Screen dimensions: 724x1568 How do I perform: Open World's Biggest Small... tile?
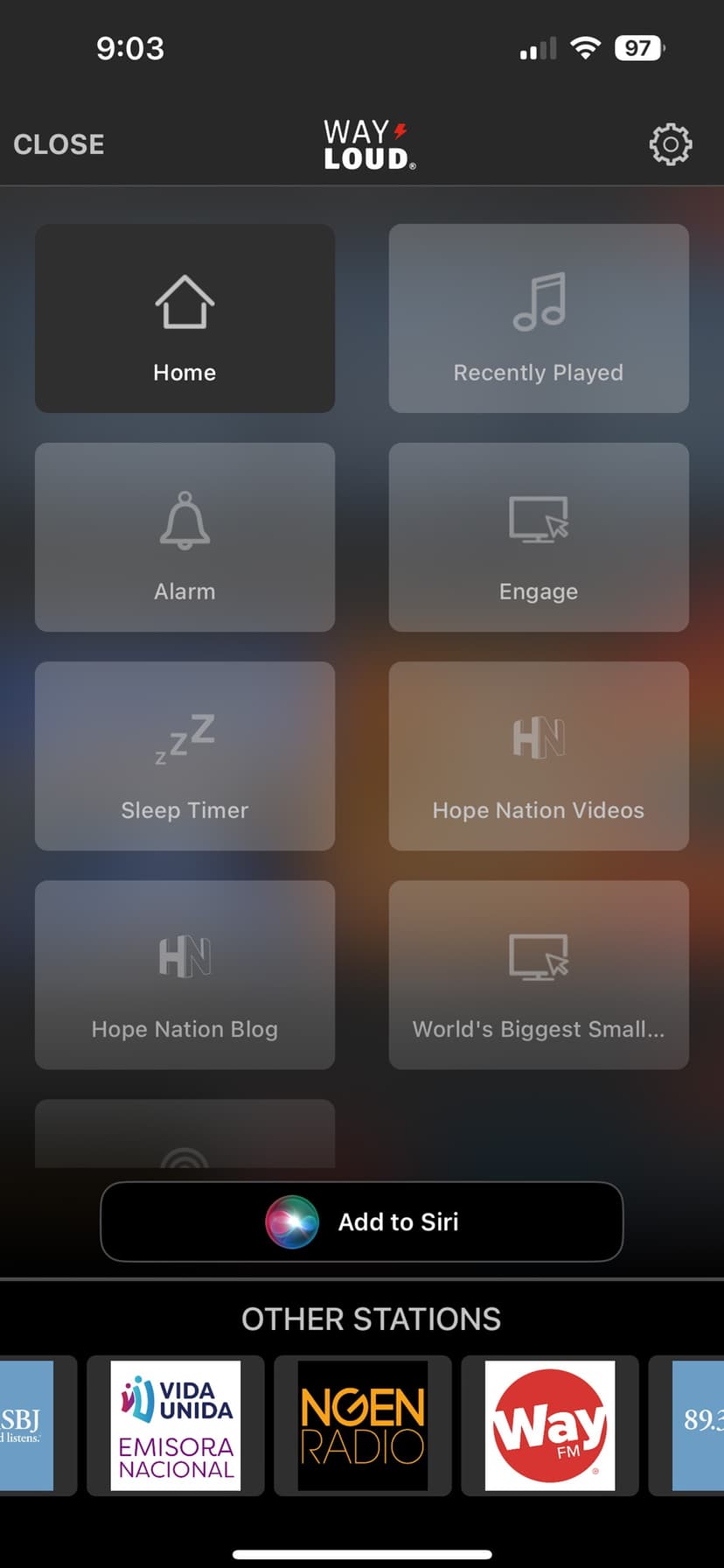[x=539, y=975]
